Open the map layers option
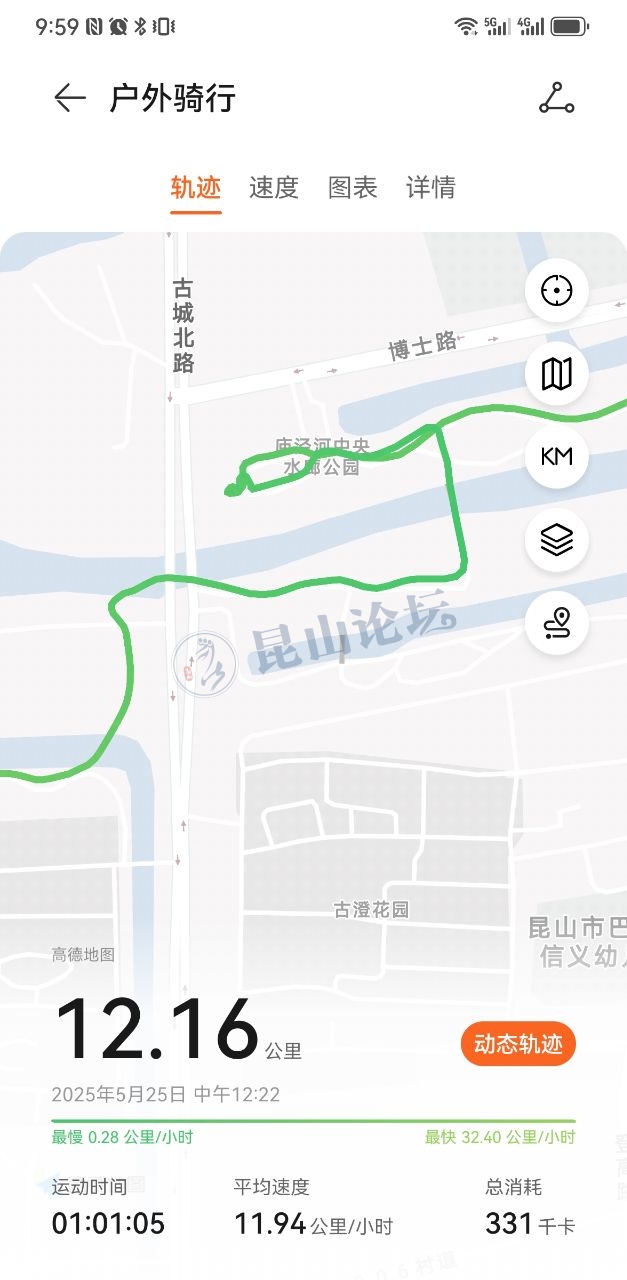This screenshot has width=627, height=1280. 556,540
